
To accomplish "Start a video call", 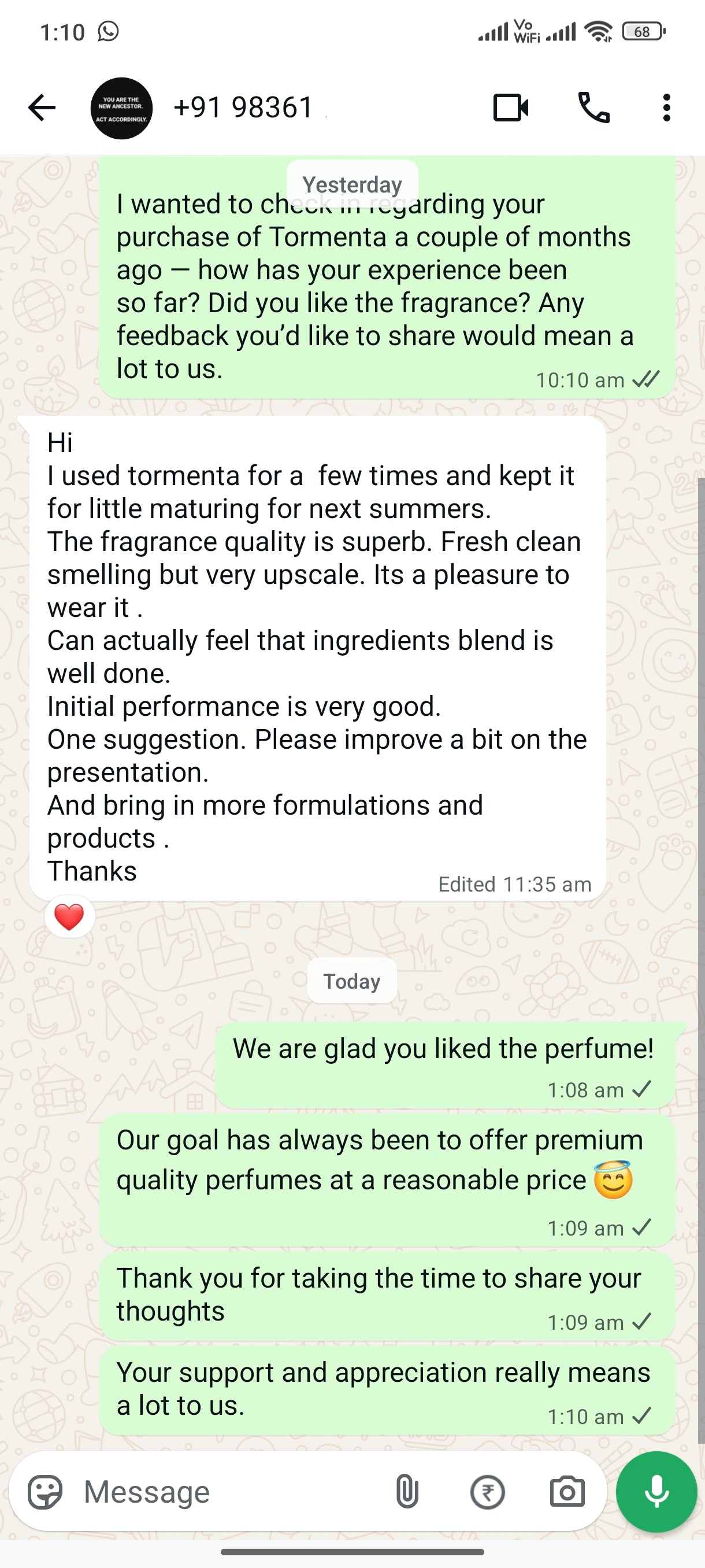I will 510,108.
